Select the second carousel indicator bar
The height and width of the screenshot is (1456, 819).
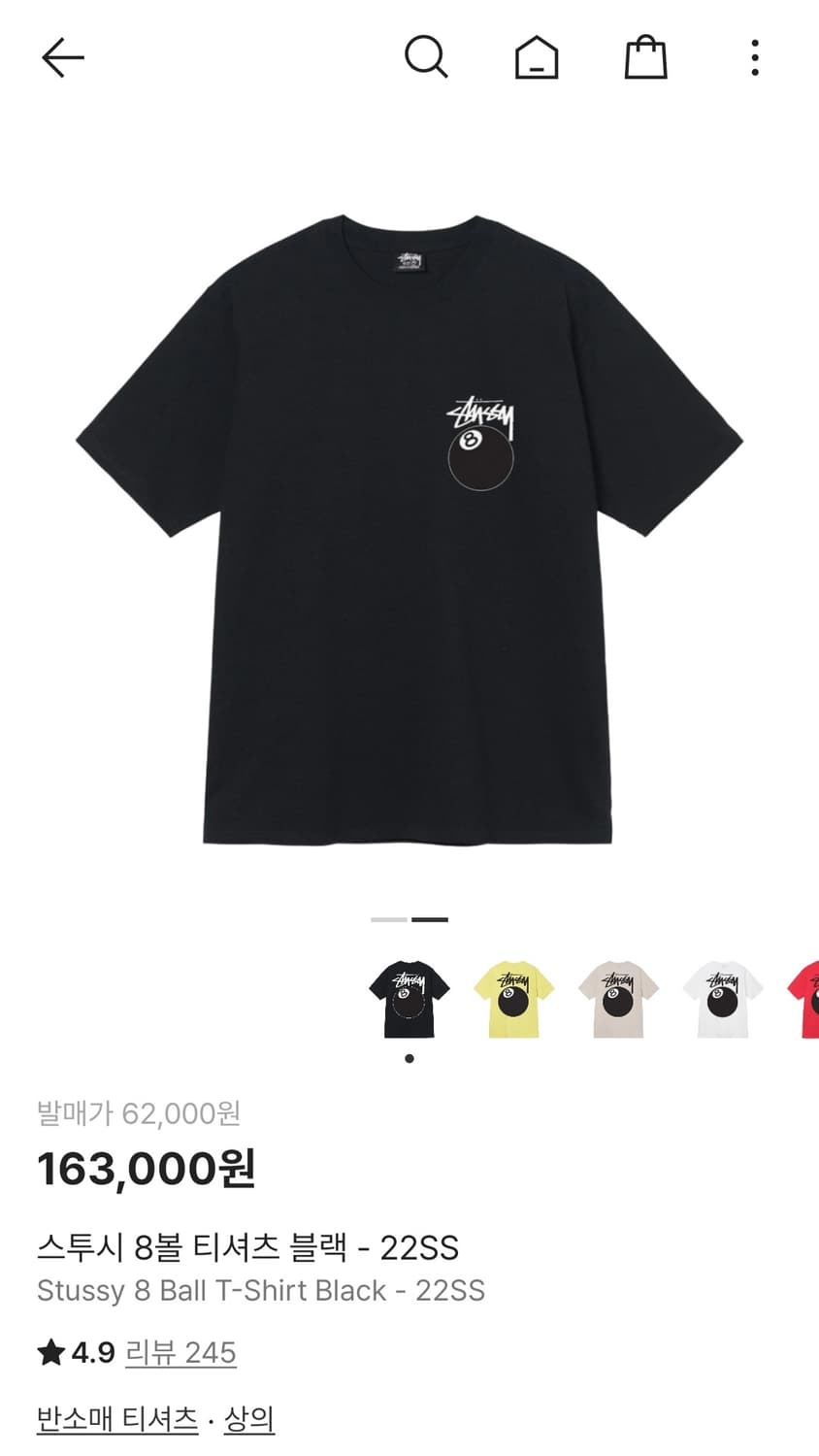click(432, 919)
